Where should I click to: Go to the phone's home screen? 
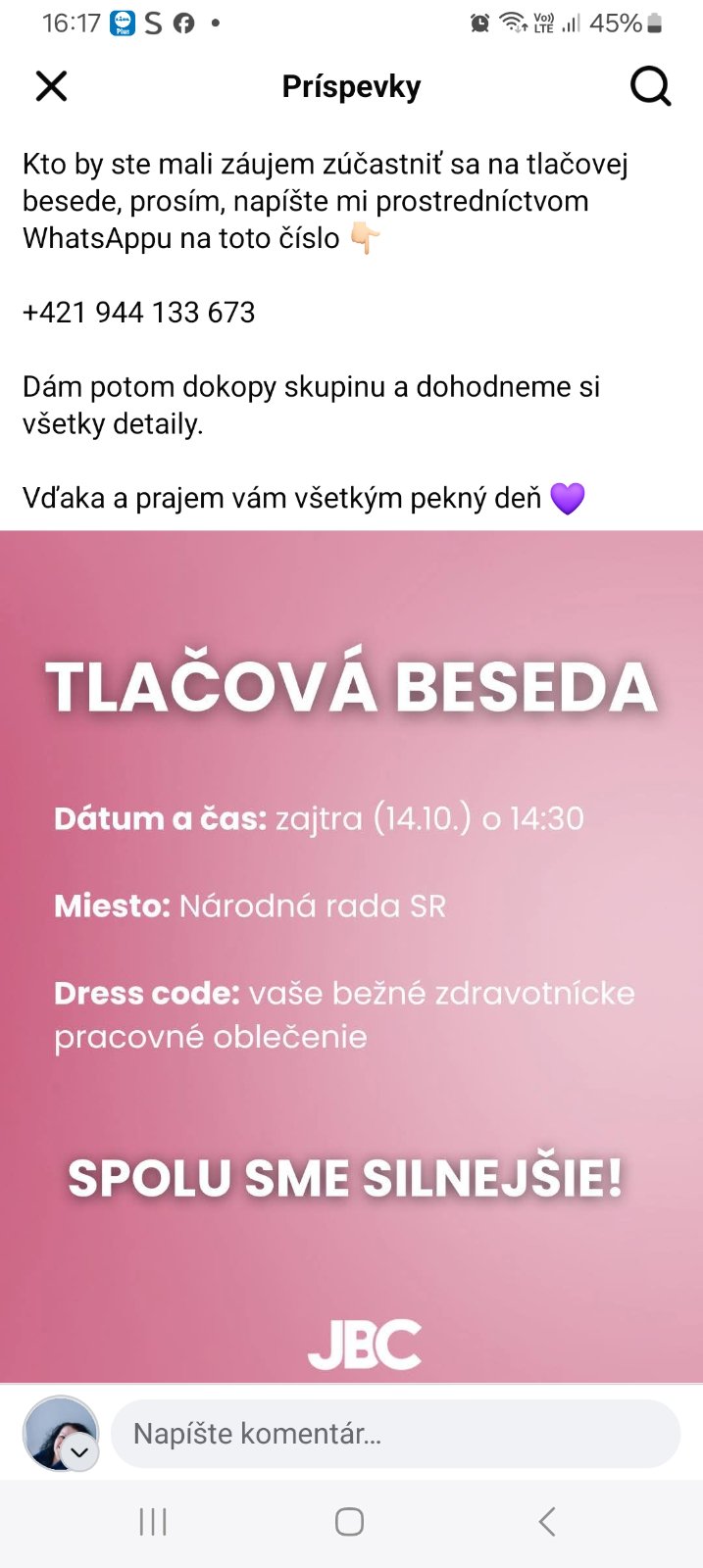[349, 1521]
